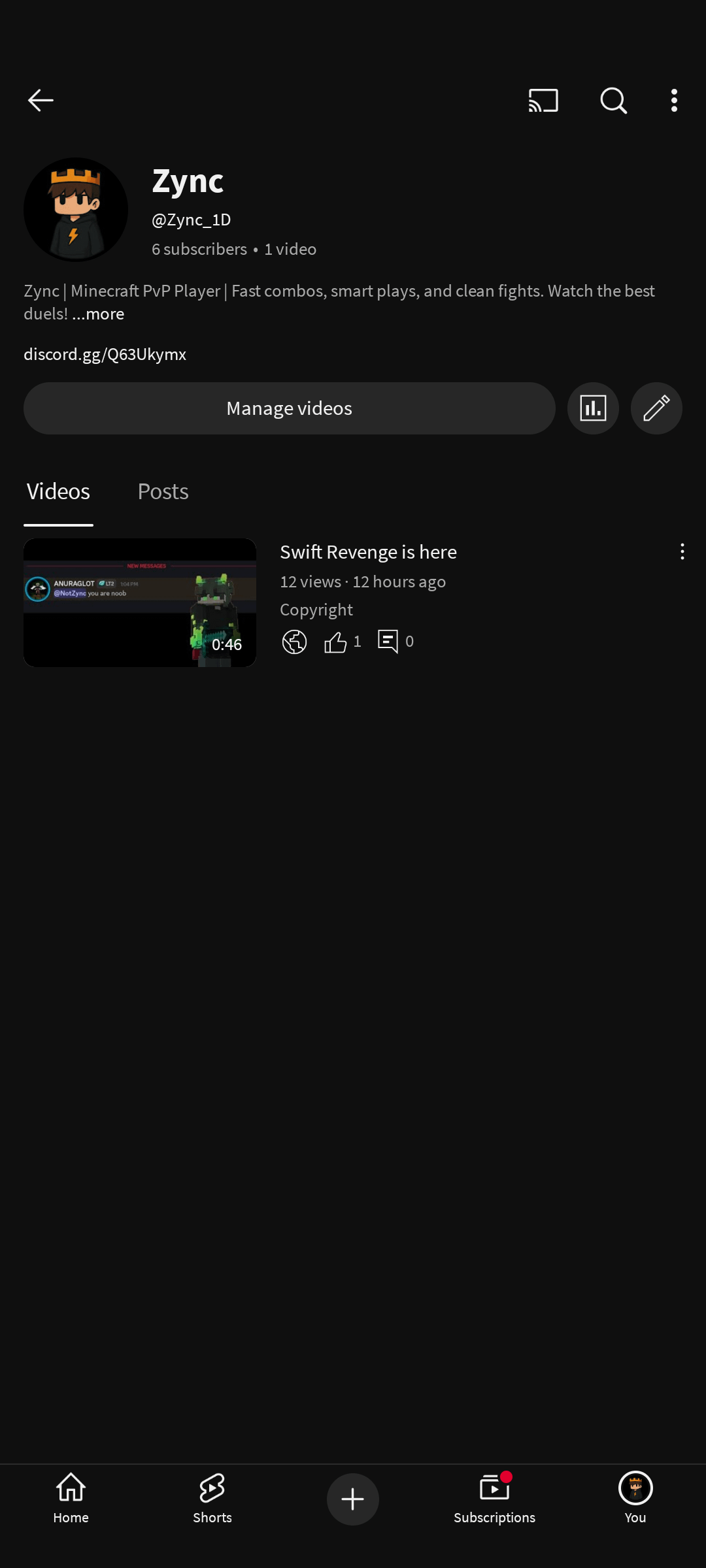
Task: Open the cast to device icon
Action: pyautogui.click(x=543, y=101)
